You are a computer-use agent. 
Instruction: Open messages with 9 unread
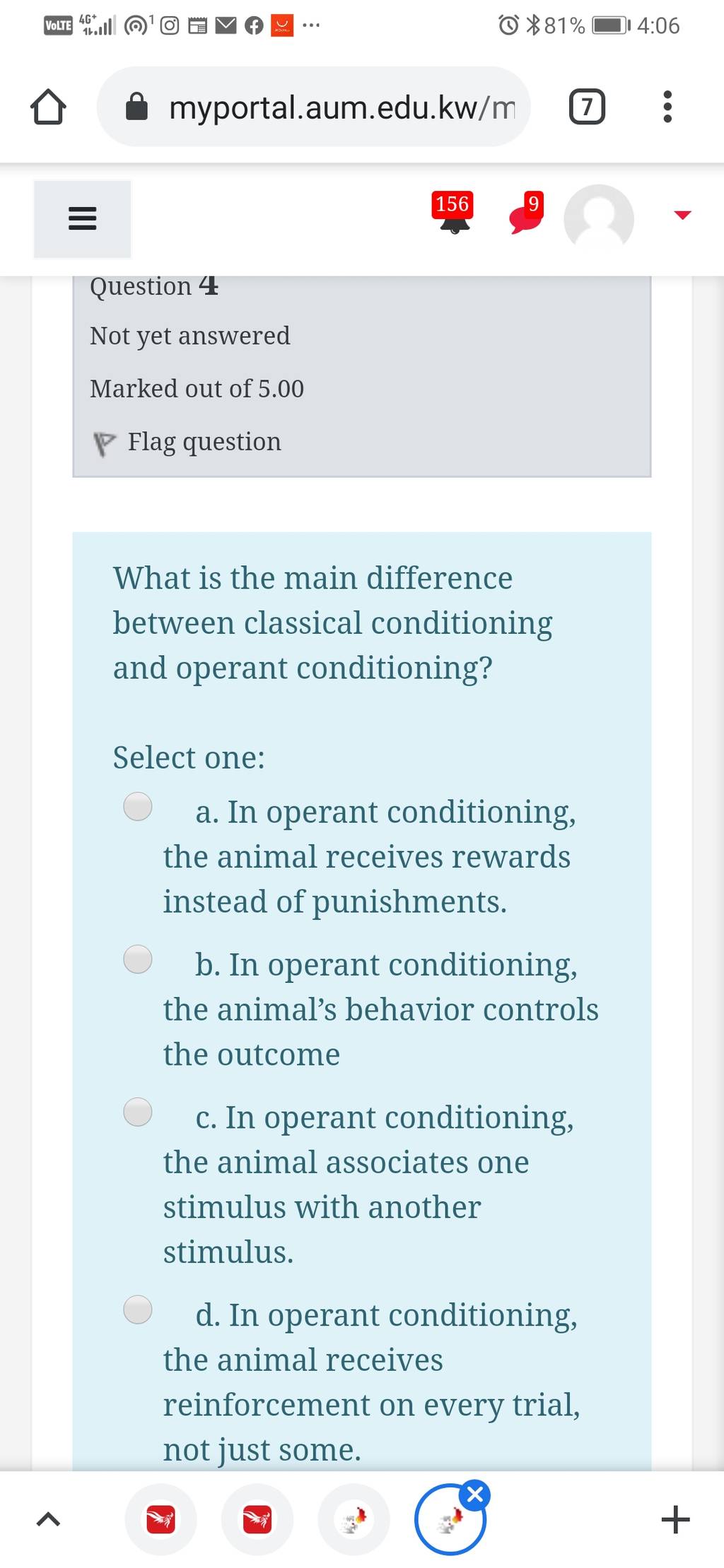click(527, 212)
